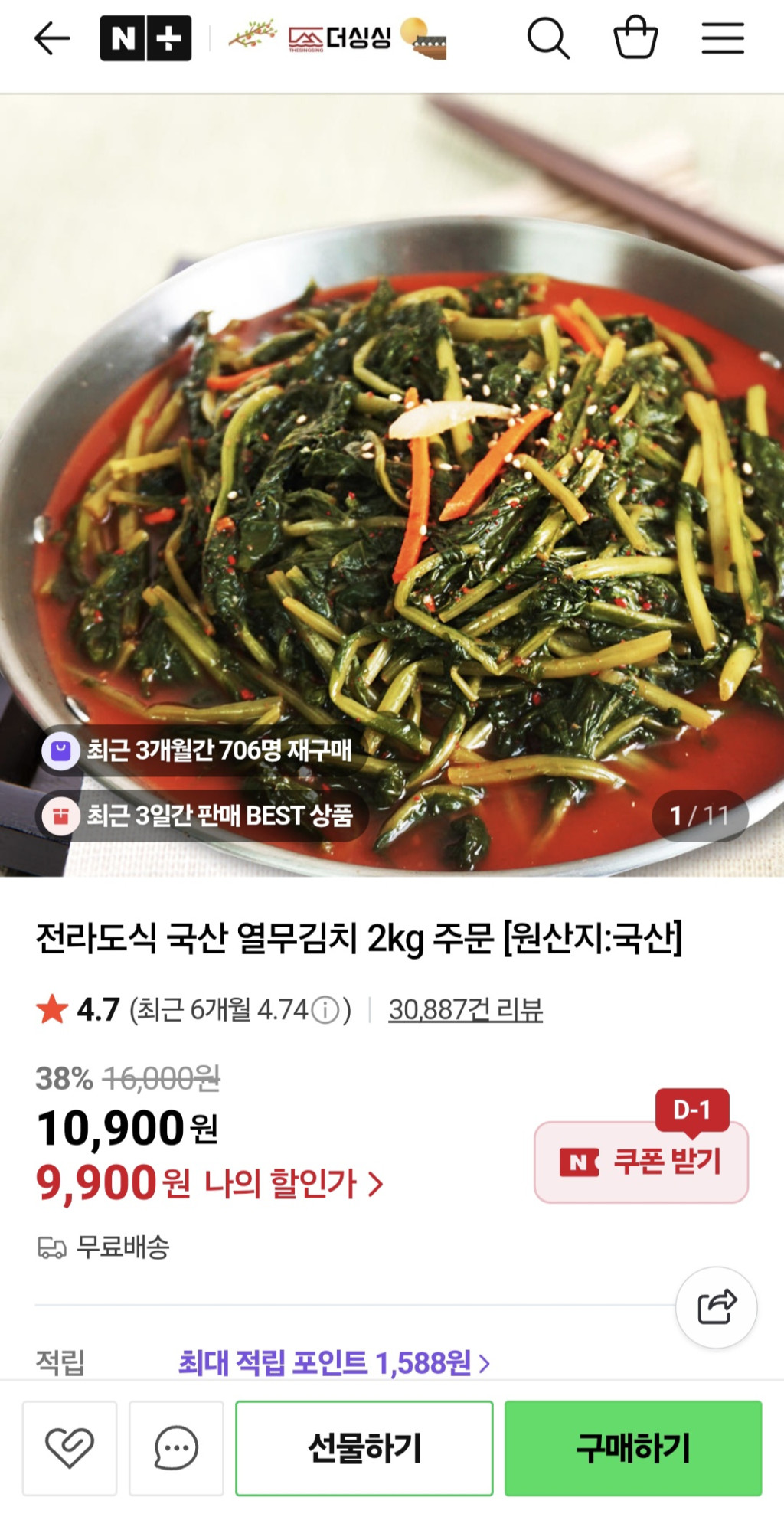
Task: Share this product
Action: point(717,1307)
